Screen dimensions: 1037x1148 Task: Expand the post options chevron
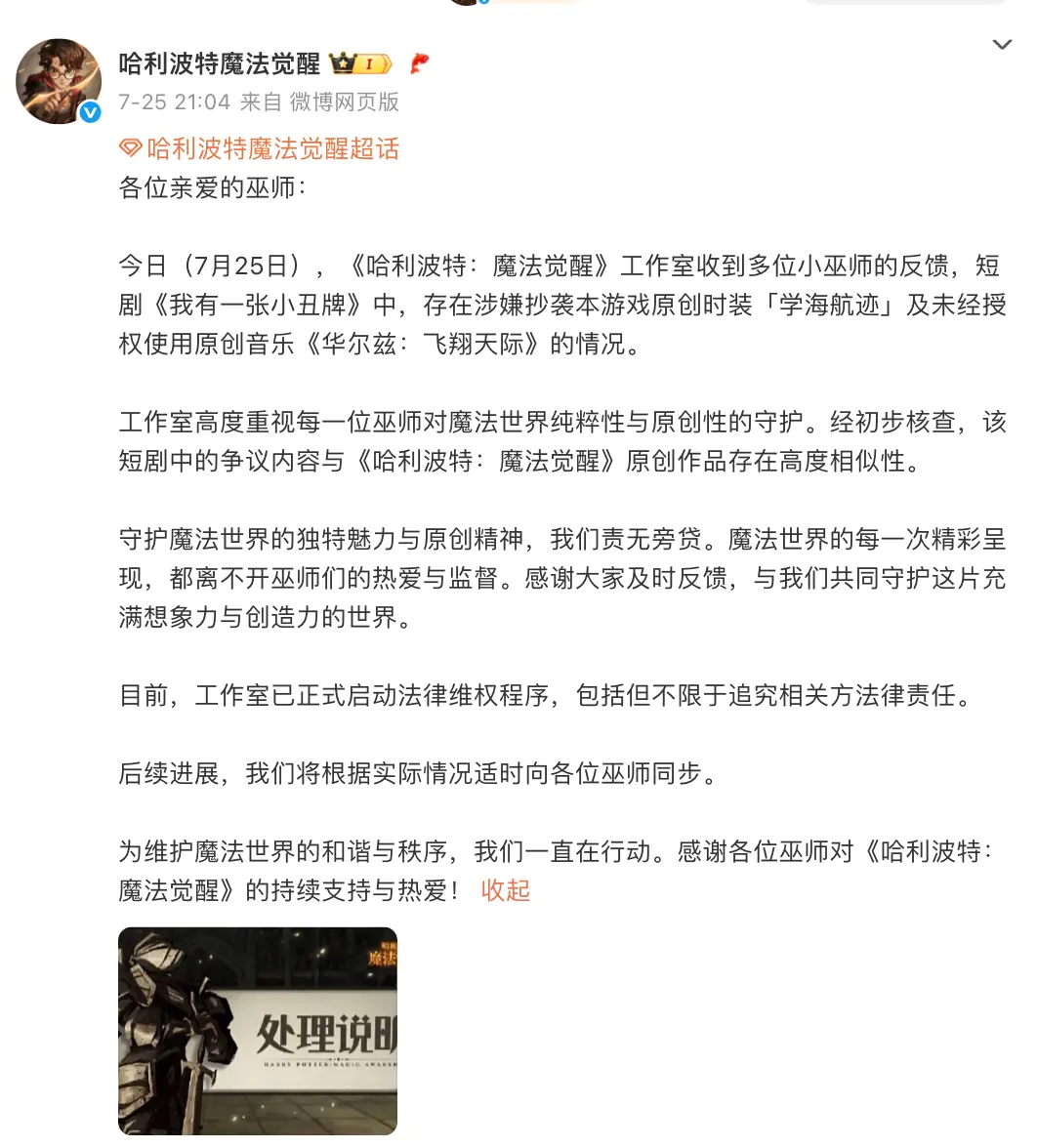coord(1002,45)
